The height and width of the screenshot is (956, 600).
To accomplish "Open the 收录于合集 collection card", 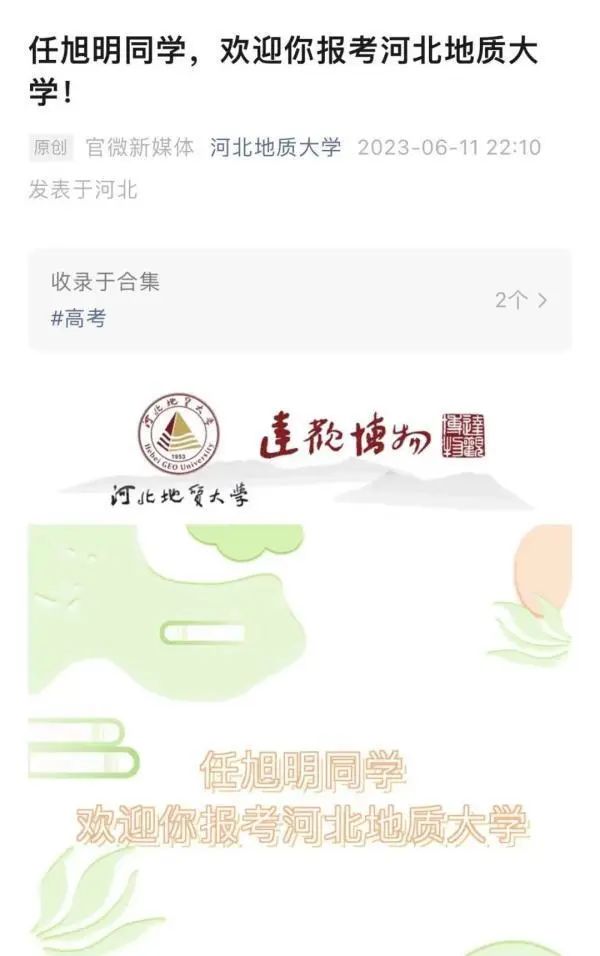I will [300, 299].
